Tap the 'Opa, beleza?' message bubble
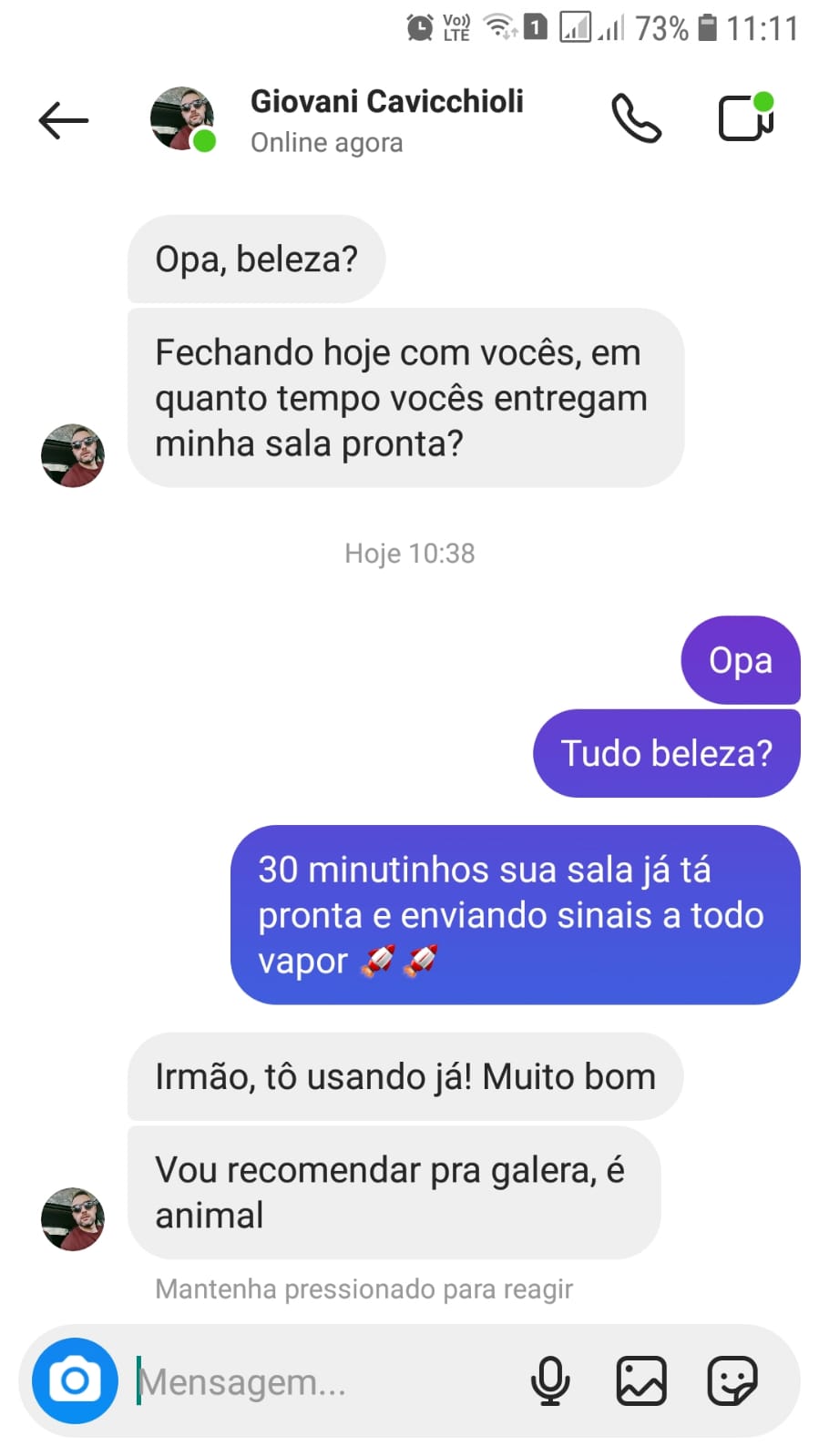Viewport: 819px width, 1456px height. 256,259
